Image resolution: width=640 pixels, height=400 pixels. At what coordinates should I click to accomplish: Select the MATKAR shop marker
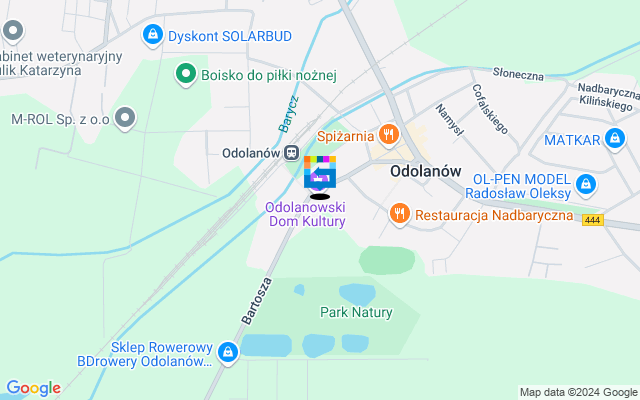click(615, 139)
